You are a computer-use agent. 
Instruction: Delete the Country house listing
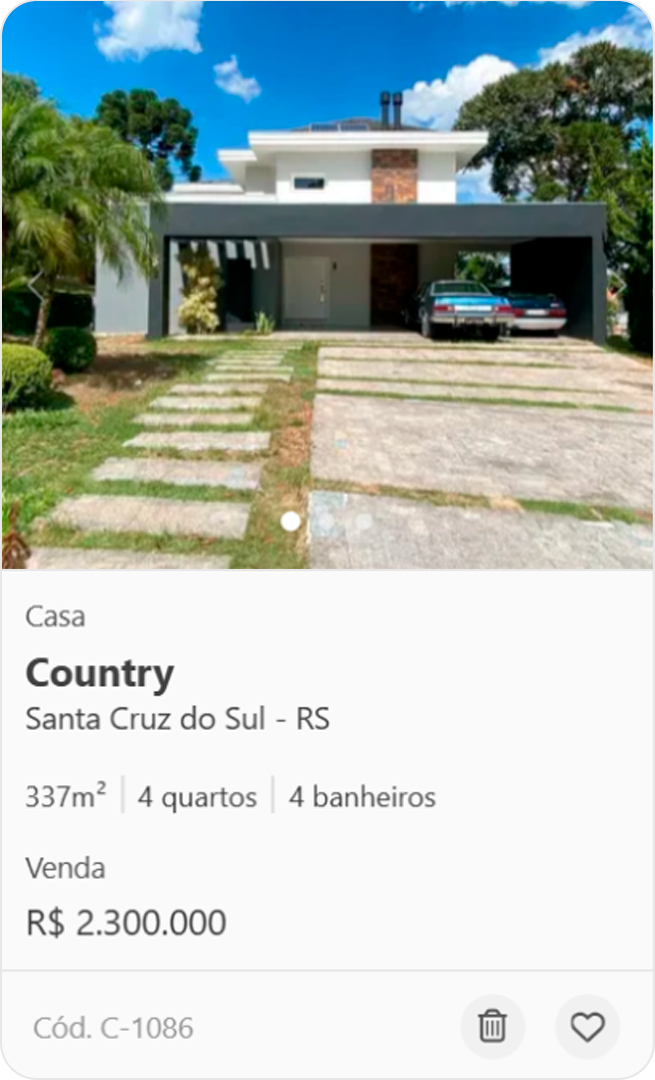[x=492, y=1026]
